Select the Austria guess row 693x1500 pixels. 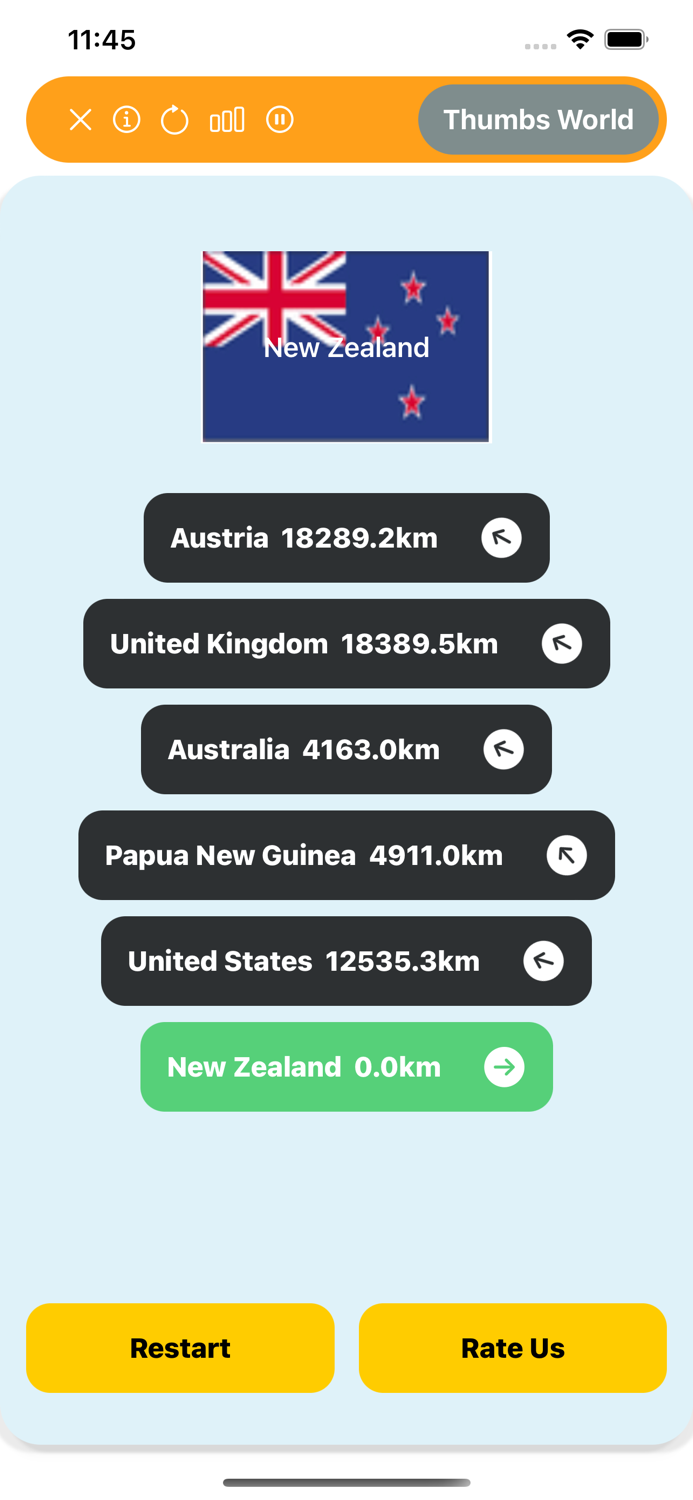point(346,538)
